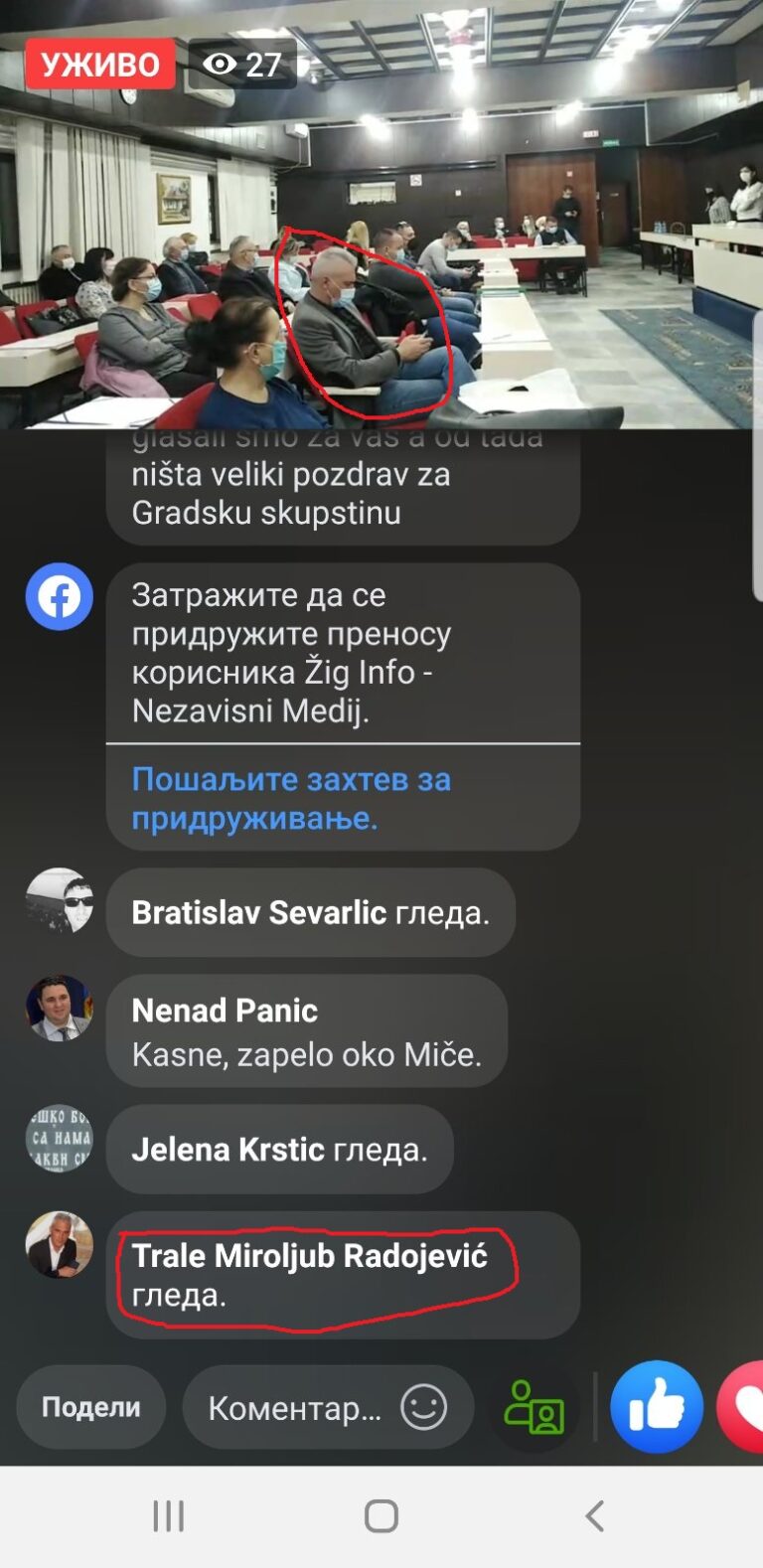Go back with system navigation button

[594, 1516]
